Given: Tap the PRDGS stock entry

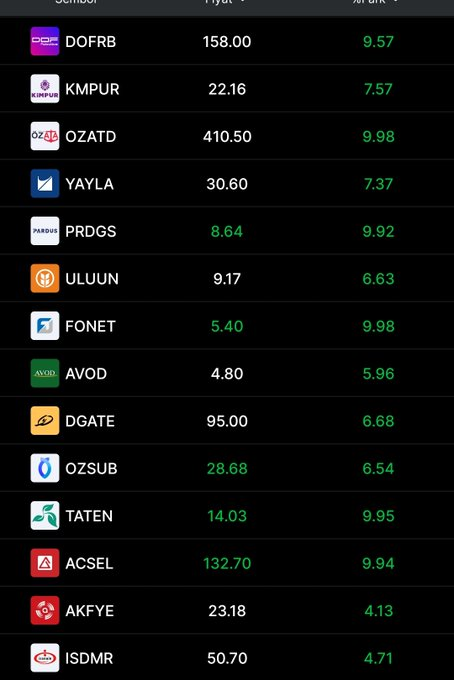Looking at the screenshot, I should (x=227, y=231).
